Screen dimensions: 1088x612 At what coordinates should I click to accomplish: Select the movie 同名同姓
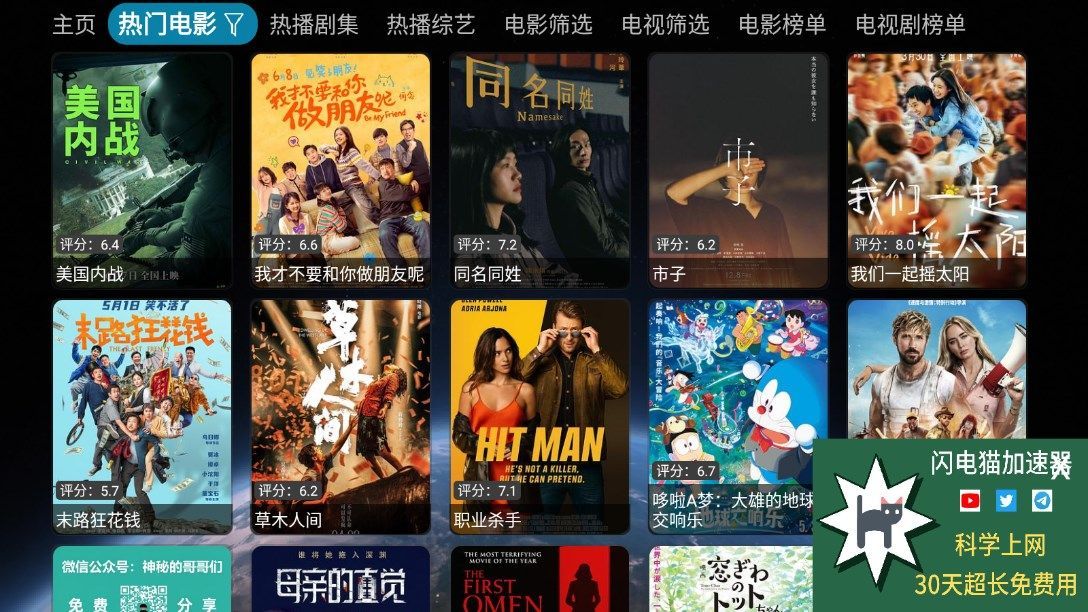click(x=539, y=170)
